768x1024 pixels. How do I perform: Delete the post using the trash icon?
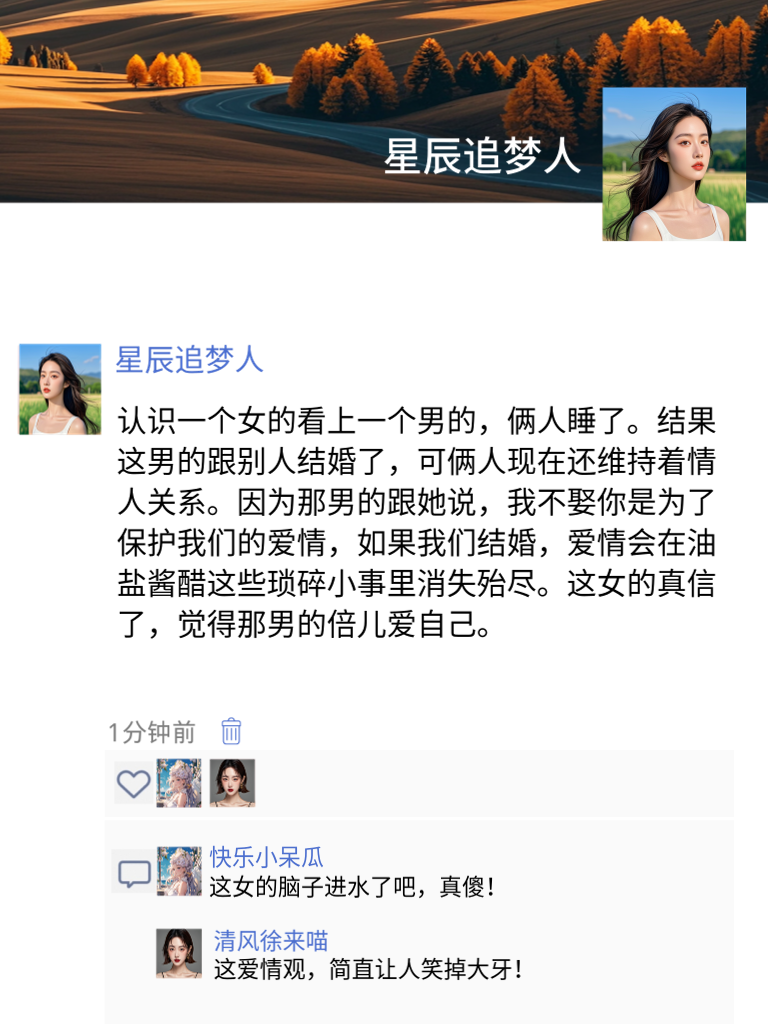(x=229, y=732)
